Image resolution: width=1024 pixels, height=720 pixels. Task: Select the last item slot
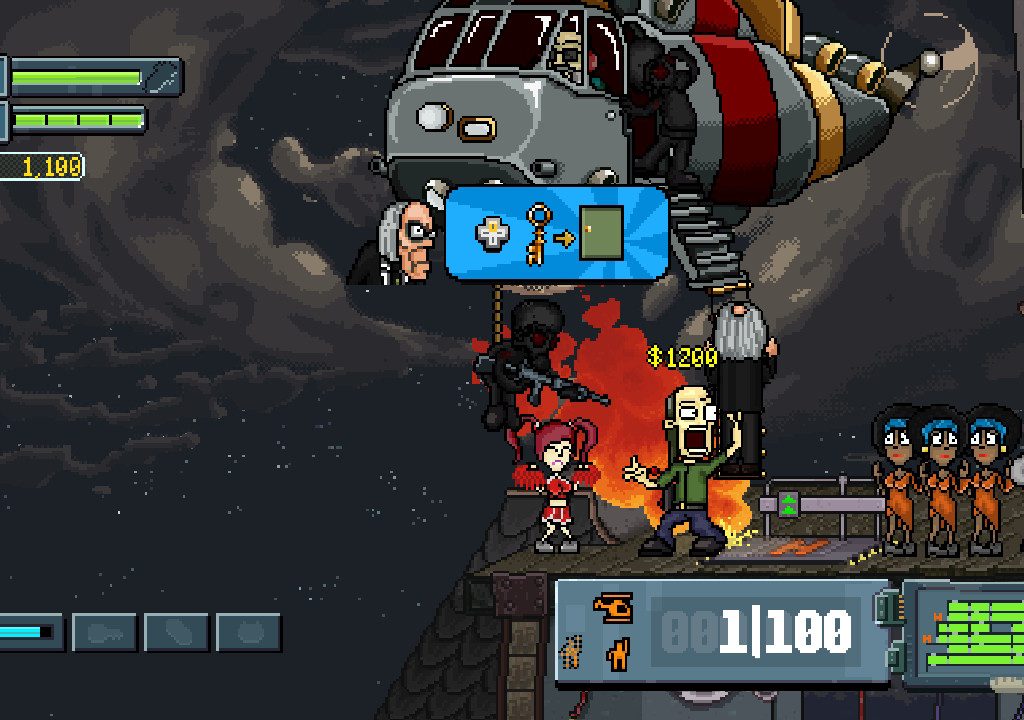coord(248,632)
